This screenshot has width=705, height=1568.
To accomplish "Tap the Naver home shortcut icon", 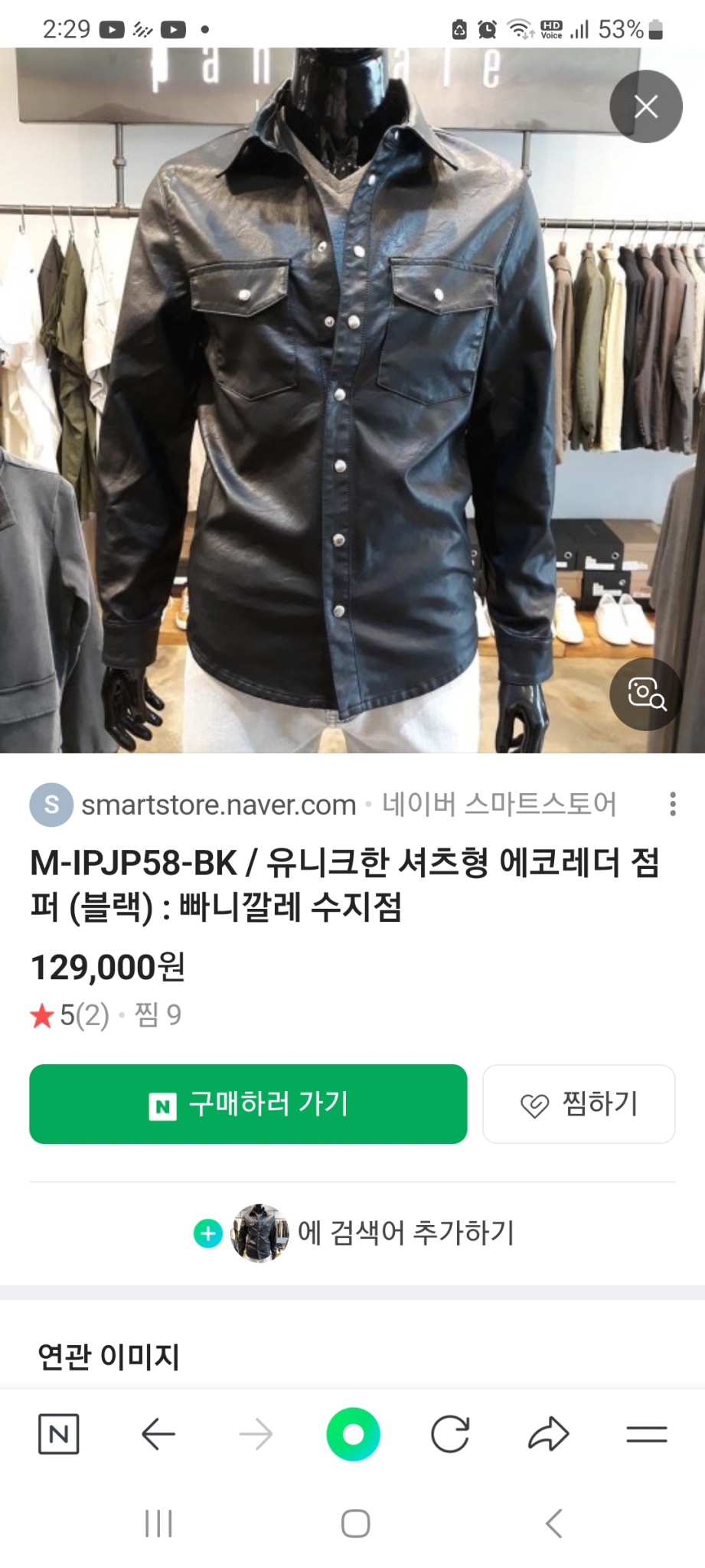I will 59,1435.
